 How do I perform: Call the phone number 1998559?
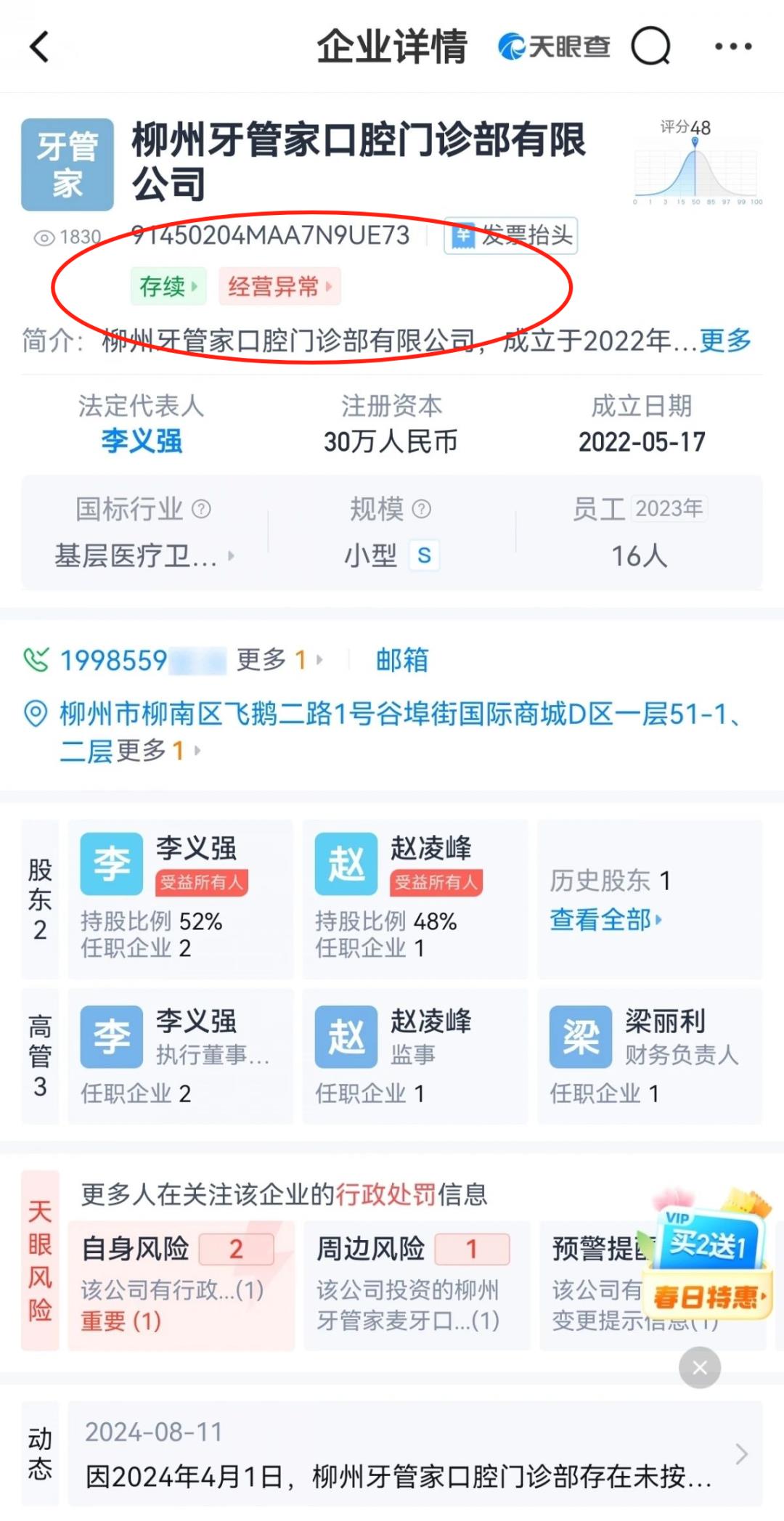[x=114, y=660]
